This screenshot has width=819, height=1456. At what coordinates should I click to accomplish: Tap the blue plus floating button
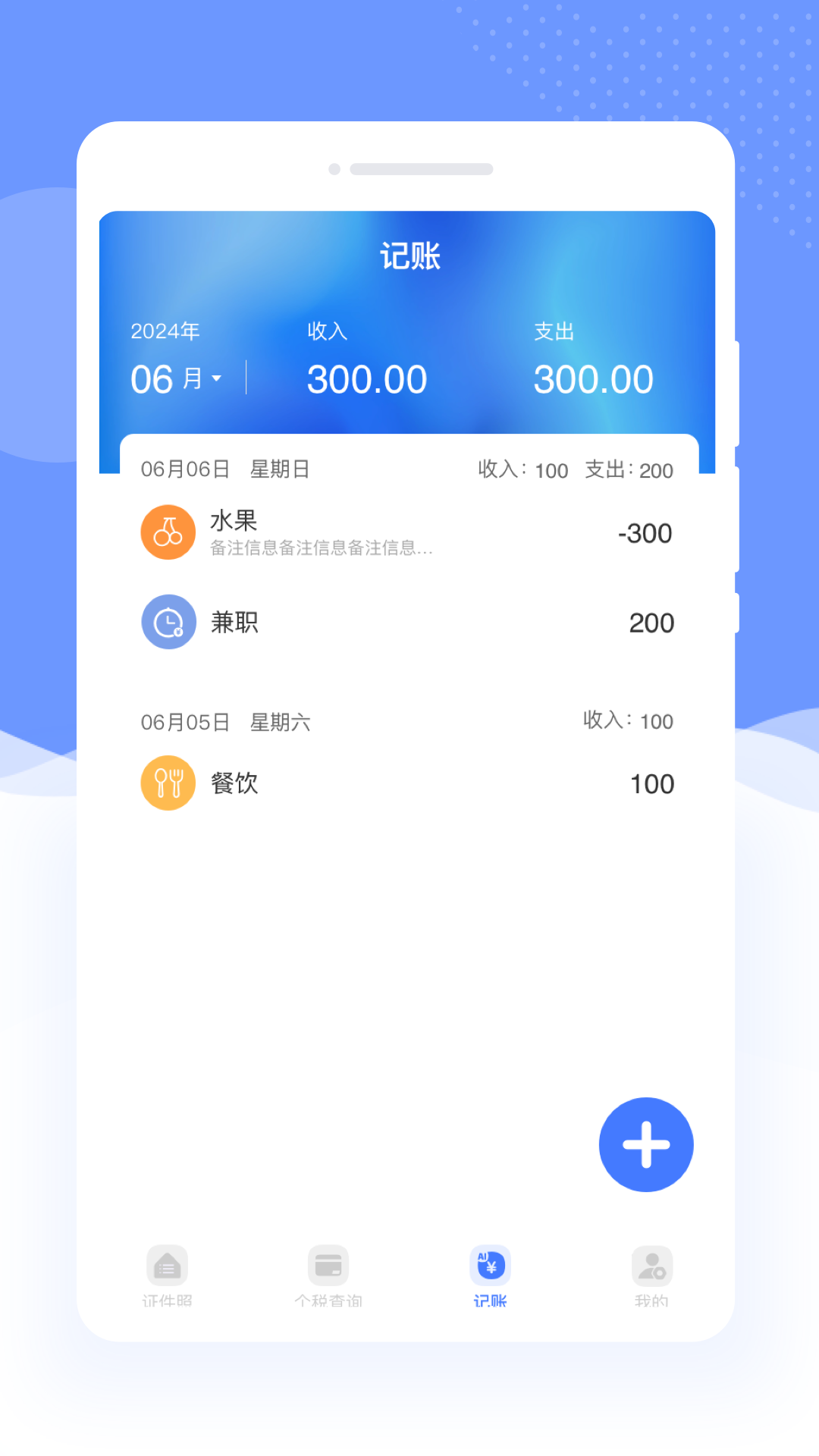coord(645,1145)
